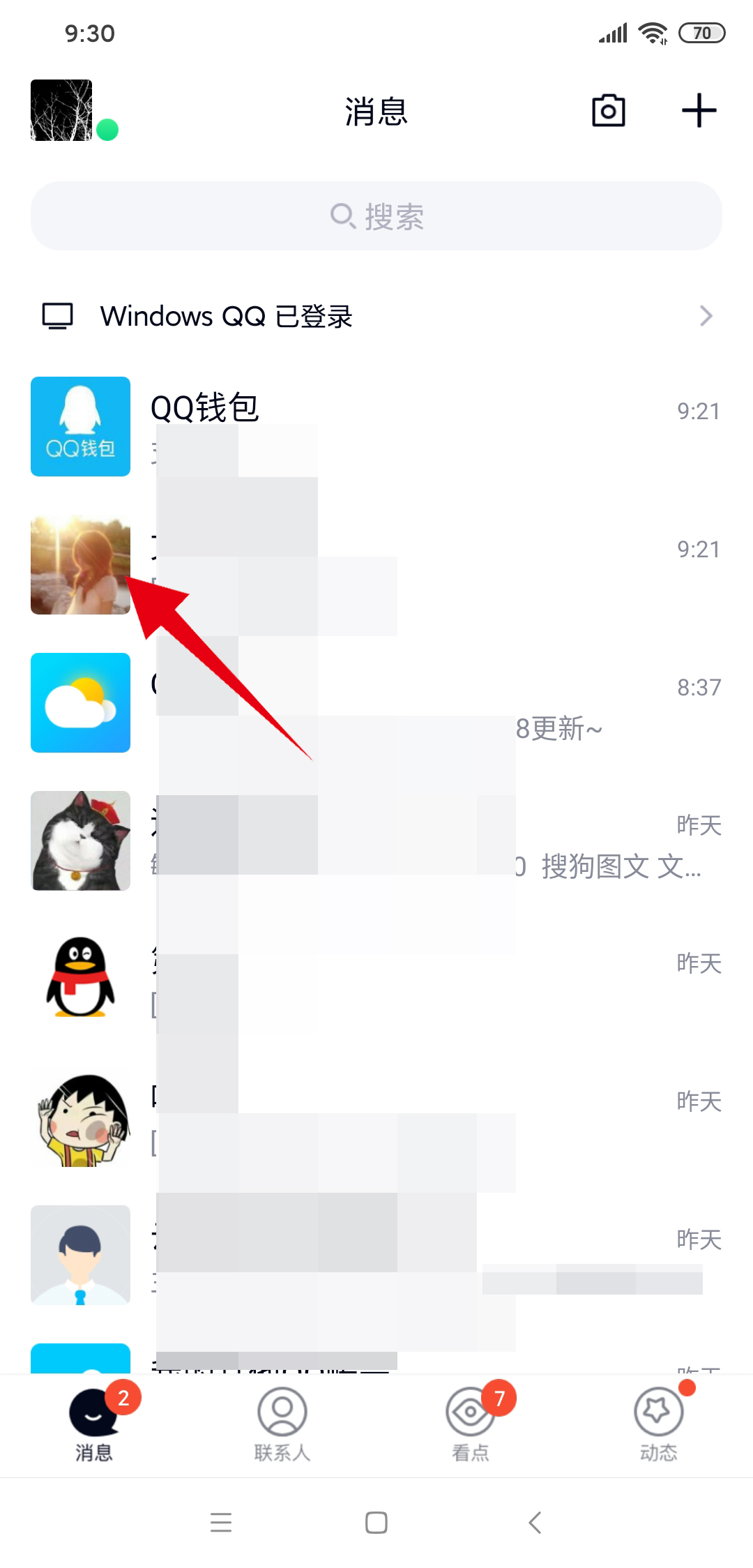The height and width of the screenshot is (1568, 753).
Task: Switch to the 看点 tab
Action: pos(471,1423)
